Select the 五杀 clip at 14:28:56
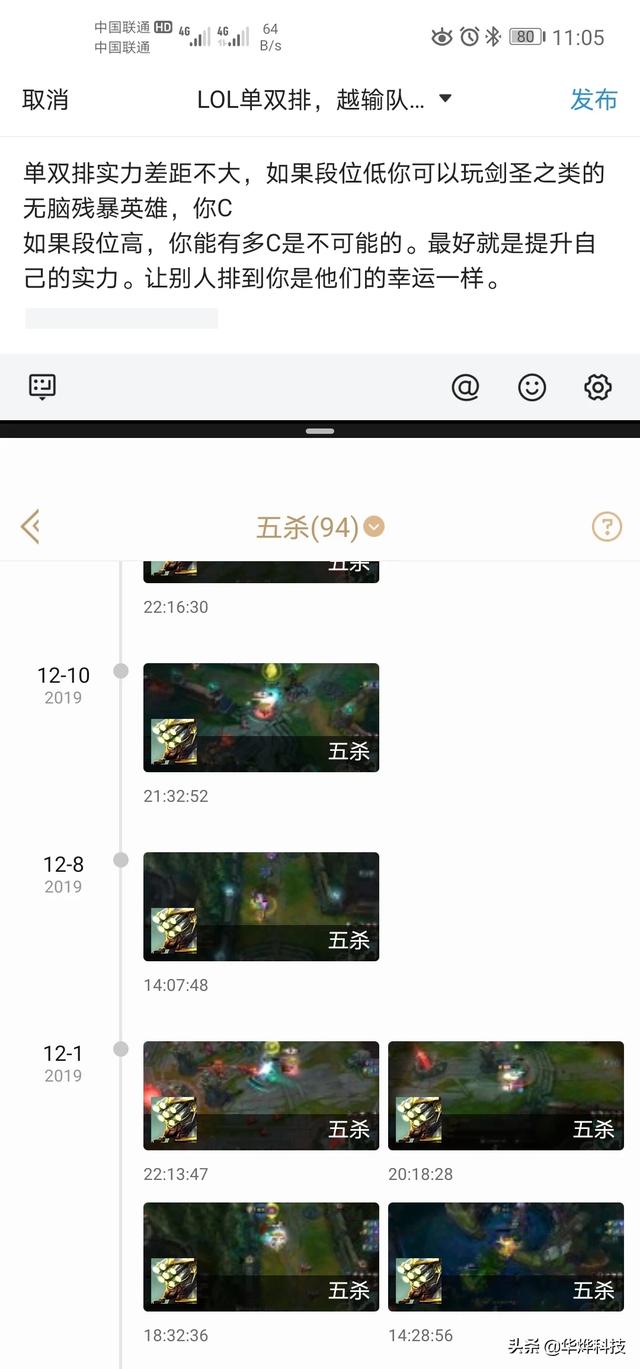Viewport: 640px width, 1369px height. (x=505, y=1256)
